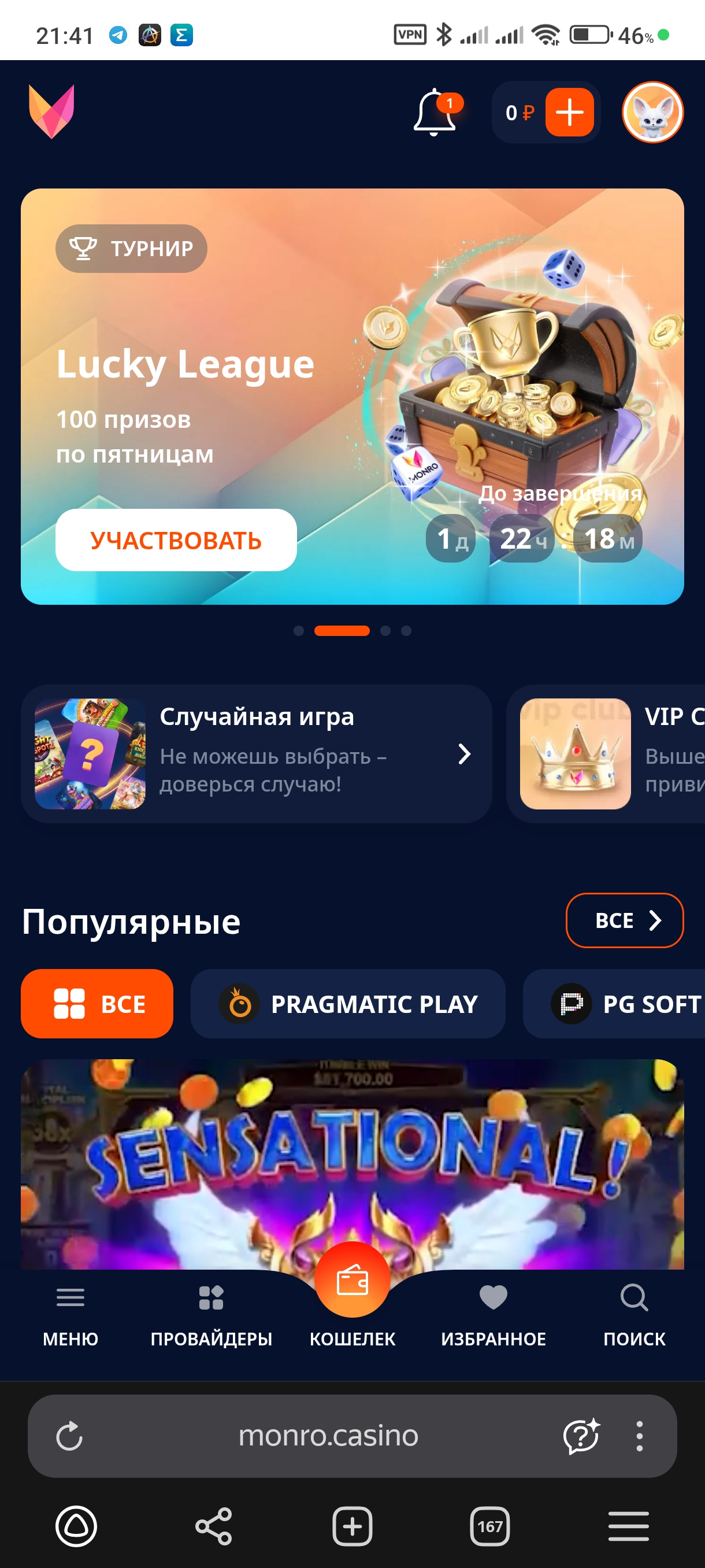Screen dimensions: 705x1568
Task: Open the notifications bell
Action: coord(435,112)
